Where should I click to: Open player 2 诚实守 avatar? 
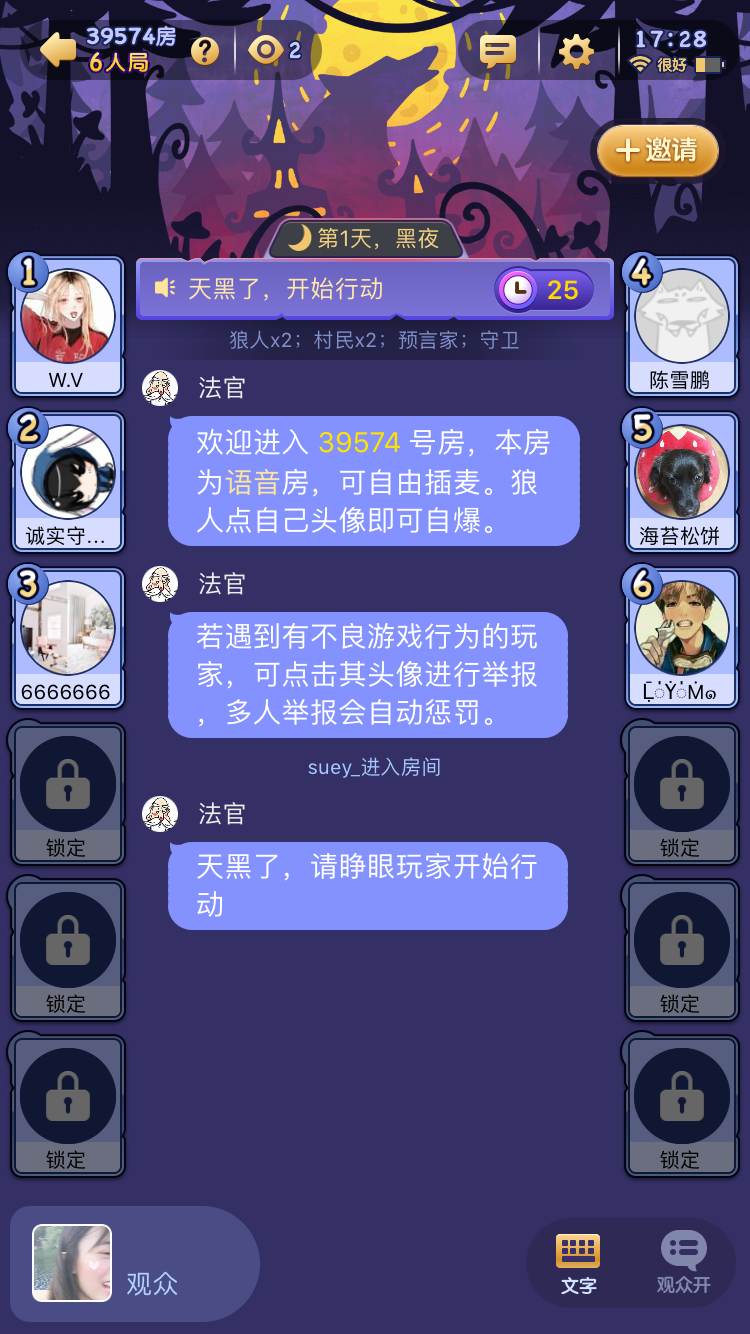point(68,473)
